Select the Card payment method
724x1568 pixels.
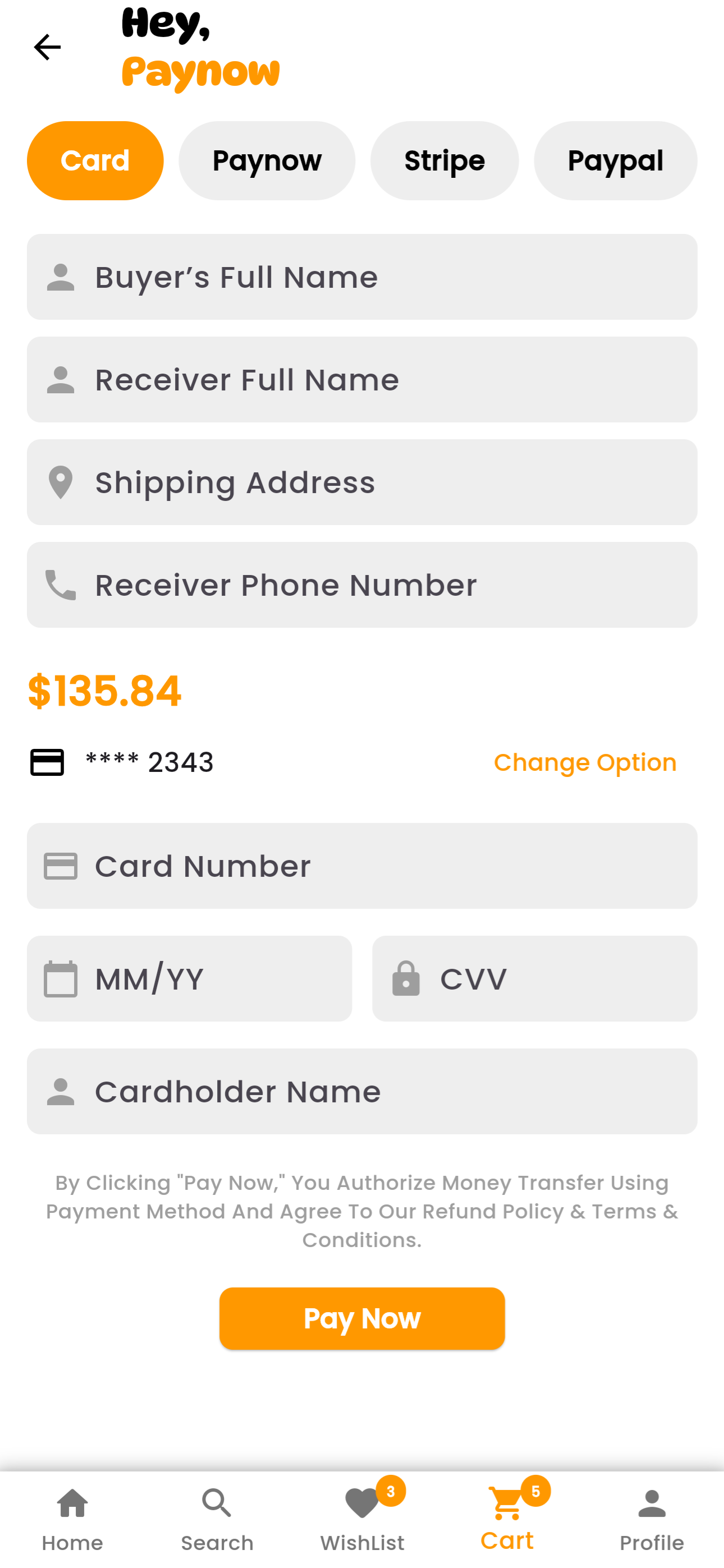click(x=95, y=160)
